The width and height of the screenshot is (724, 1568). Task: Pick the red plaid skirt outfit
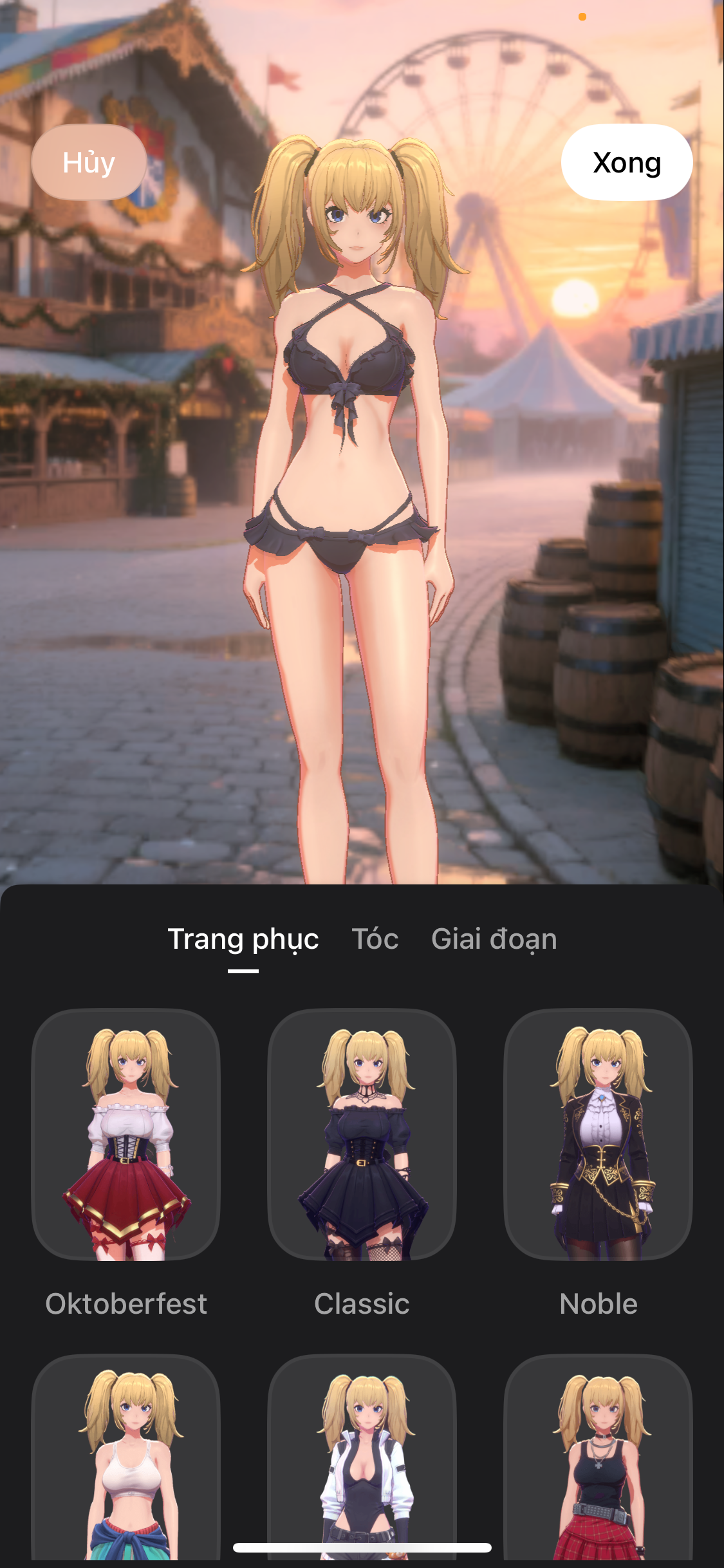pyautogui.click(x=598, y=1461)
